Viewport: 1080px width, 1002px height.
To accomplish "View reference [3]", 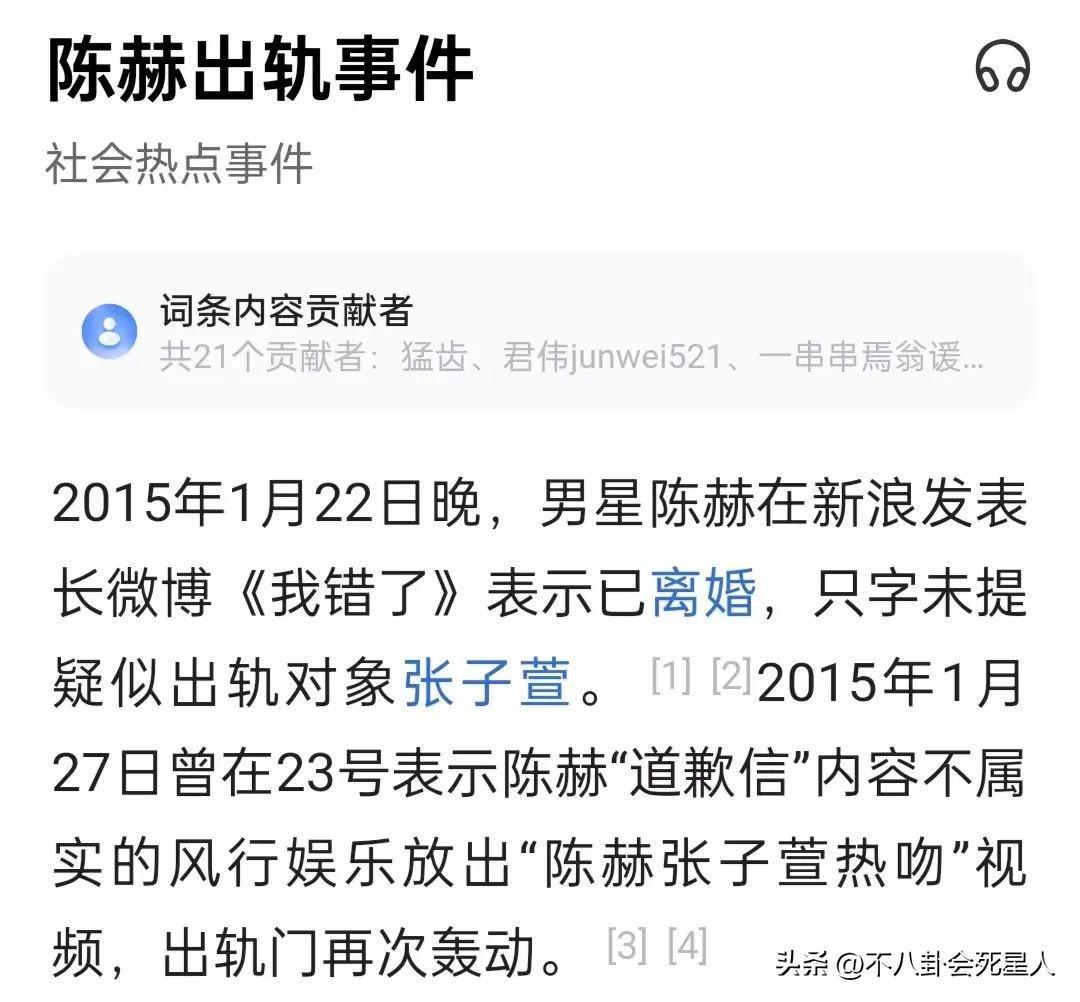I will (x=627, y=945).
